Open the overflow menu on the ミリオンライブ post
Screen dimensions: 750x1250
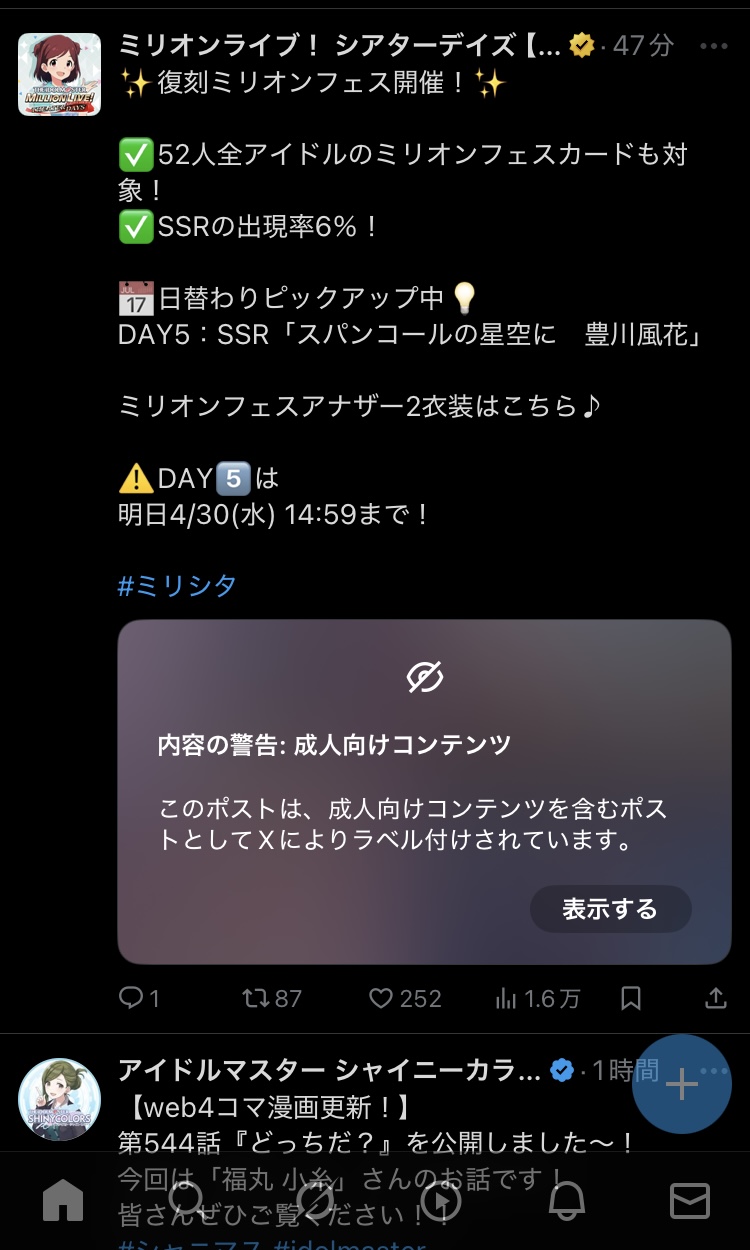(x=714, y=46)
